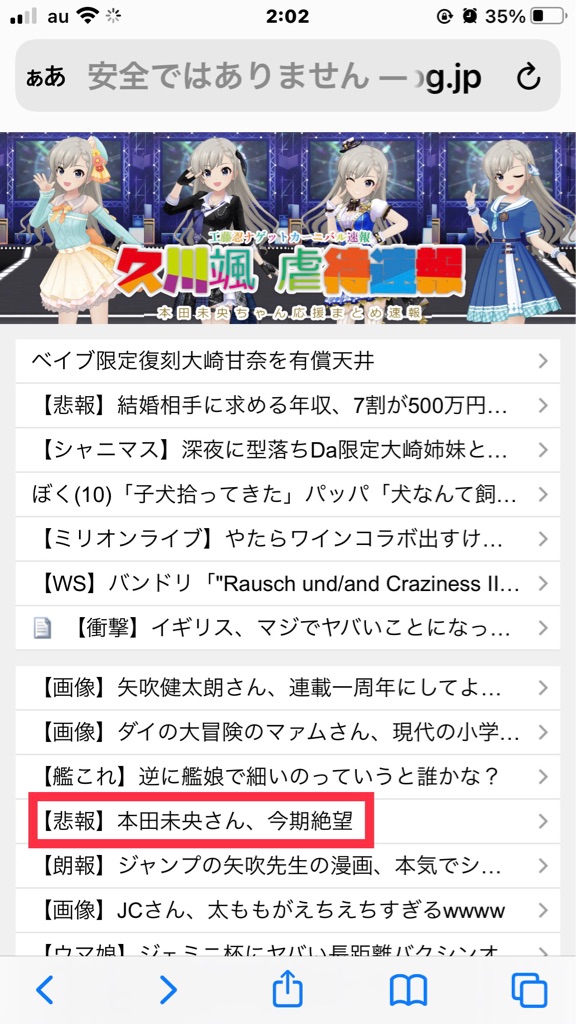
Task: Open the tabs overview
Action: coord(528,990)
